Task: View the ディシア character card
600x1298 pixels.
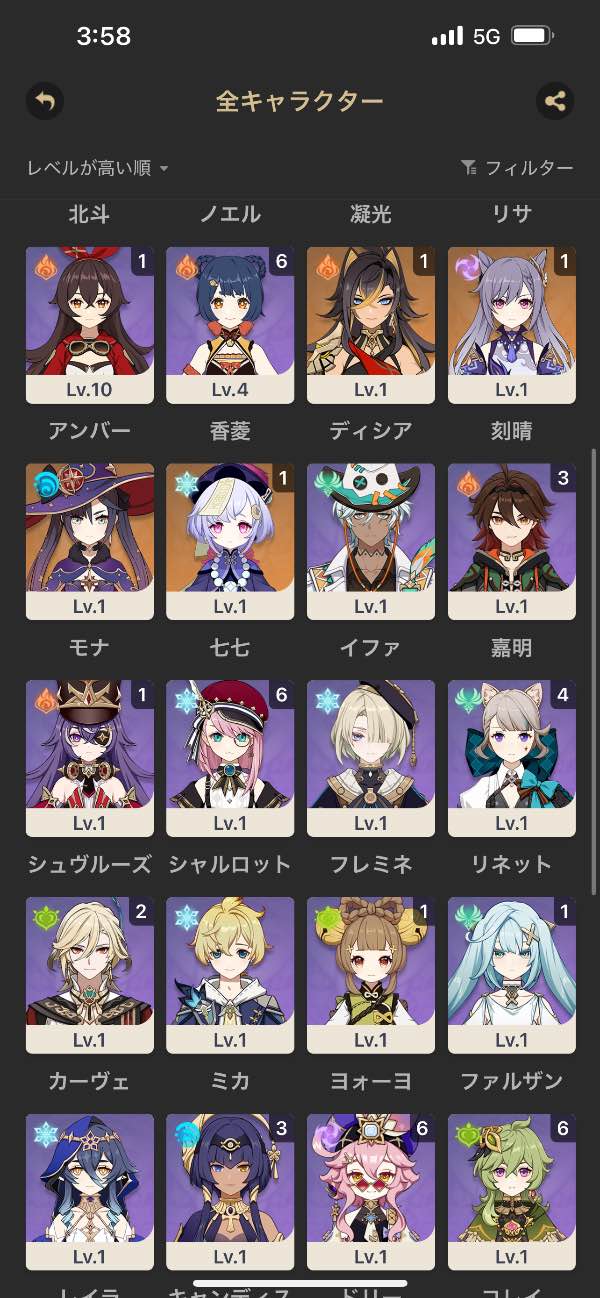Action: click(371, 325)
